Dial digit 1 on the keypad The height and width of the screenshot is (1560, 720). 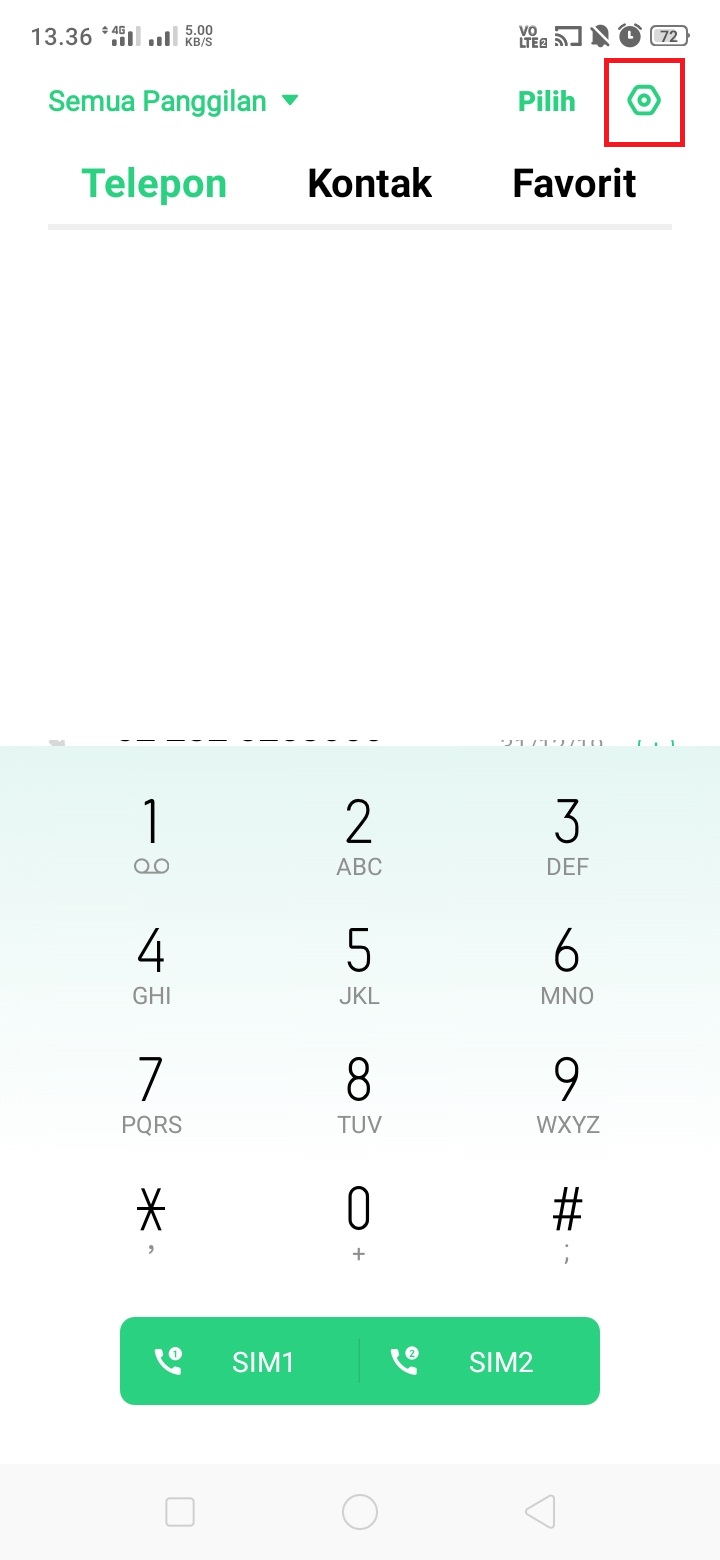point(151,837)
